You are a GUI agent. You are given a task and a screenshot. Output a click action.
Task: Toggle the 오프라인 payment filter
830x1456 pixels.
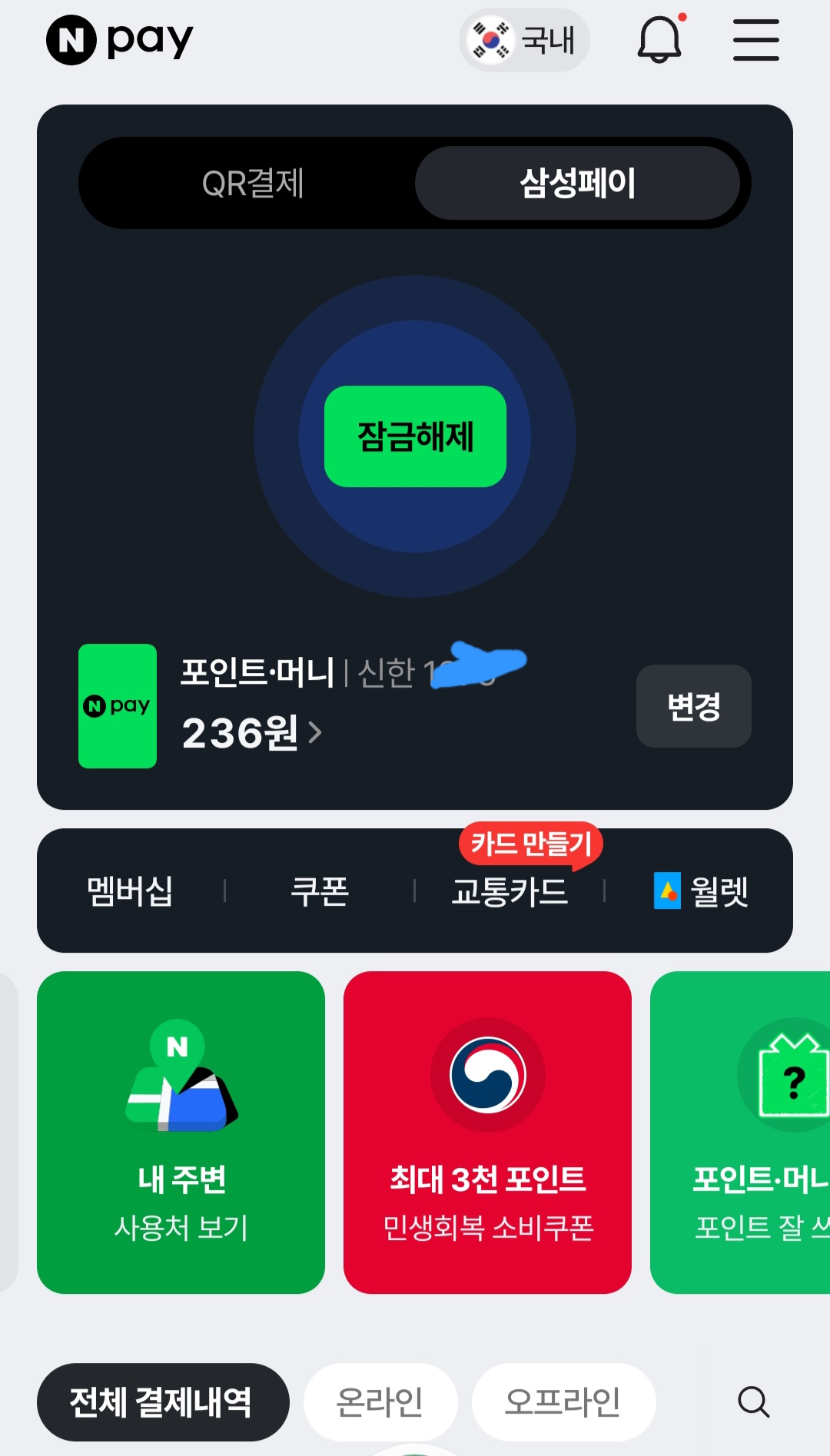pos(563,1401)
